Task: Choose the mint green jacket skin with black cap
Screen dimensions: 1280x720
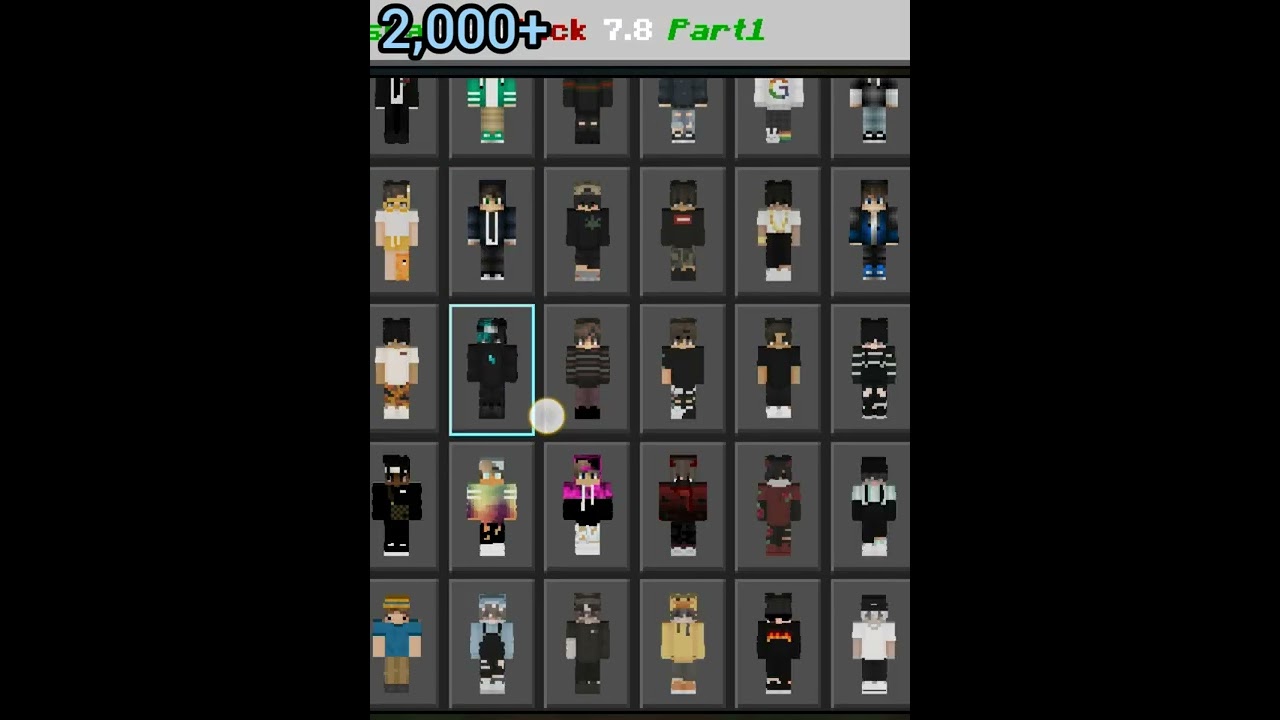Action: pos(870,507)
